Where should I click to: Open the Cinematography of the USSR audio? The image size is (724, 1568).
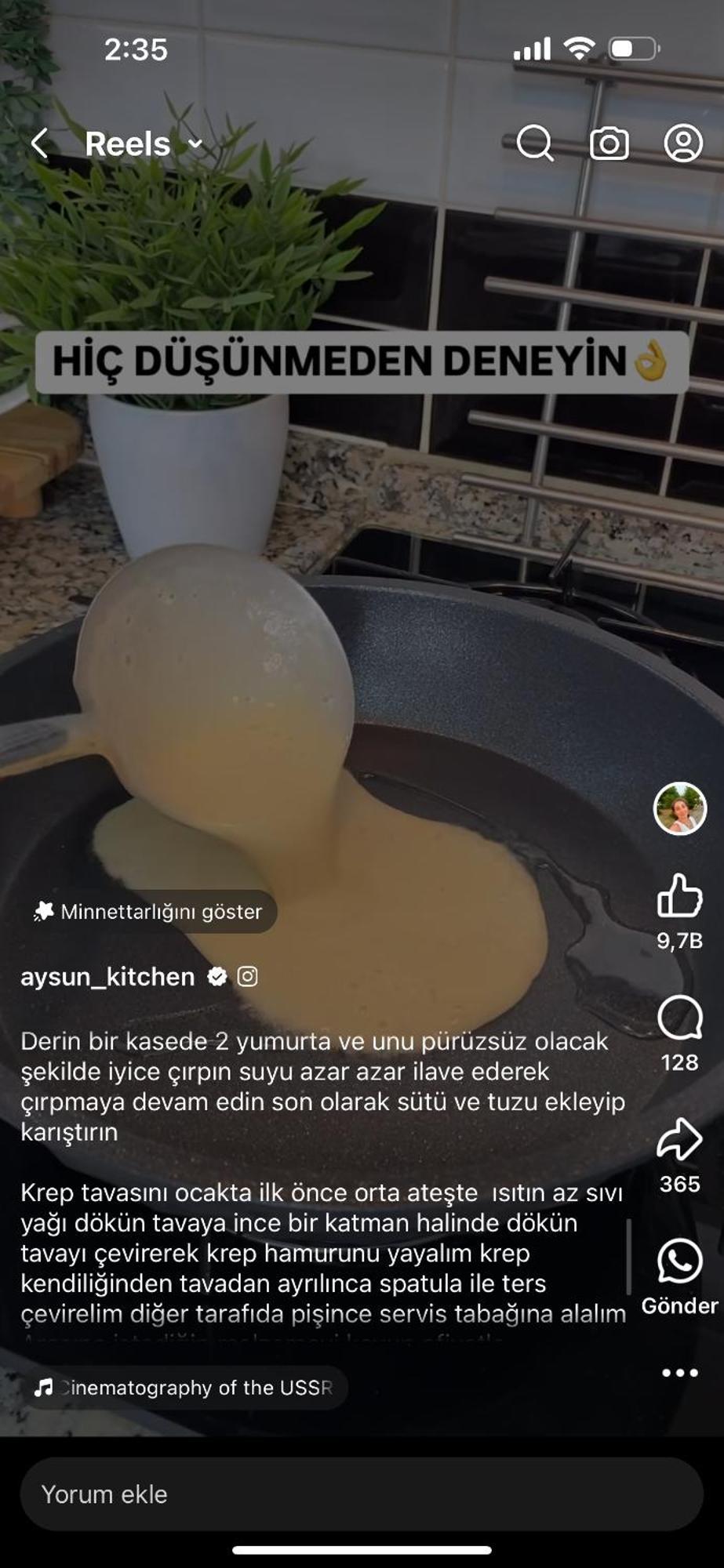pos(185,1388)
